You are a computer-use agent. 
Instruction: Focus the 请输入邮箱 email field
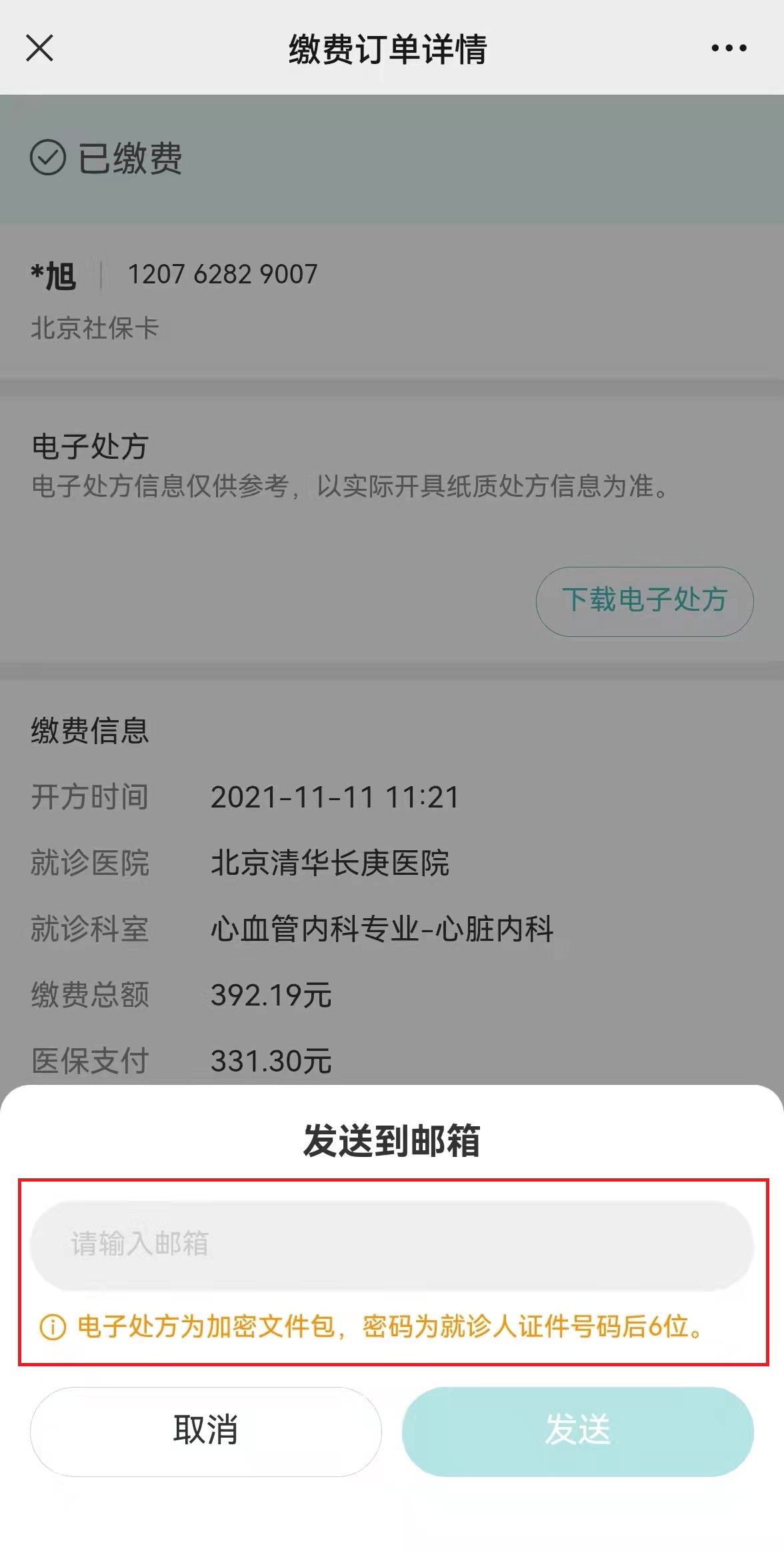click(x=391, y=1245)
